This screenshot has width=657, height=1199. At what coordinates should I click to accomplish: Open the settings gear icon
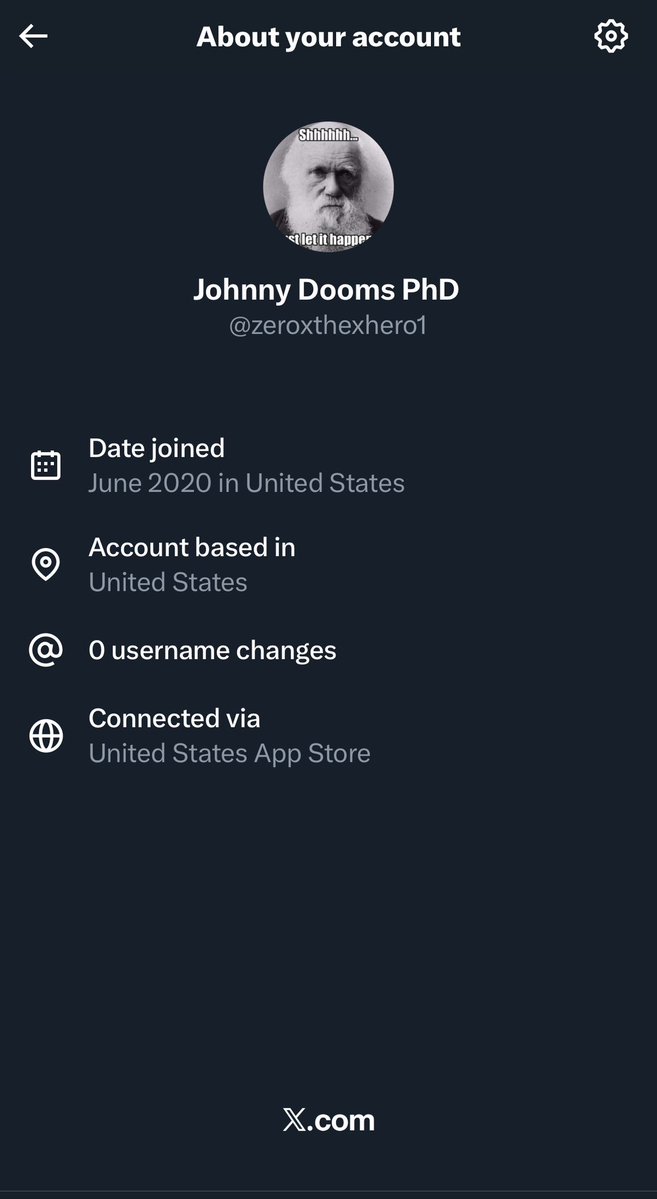pos(610,37)
